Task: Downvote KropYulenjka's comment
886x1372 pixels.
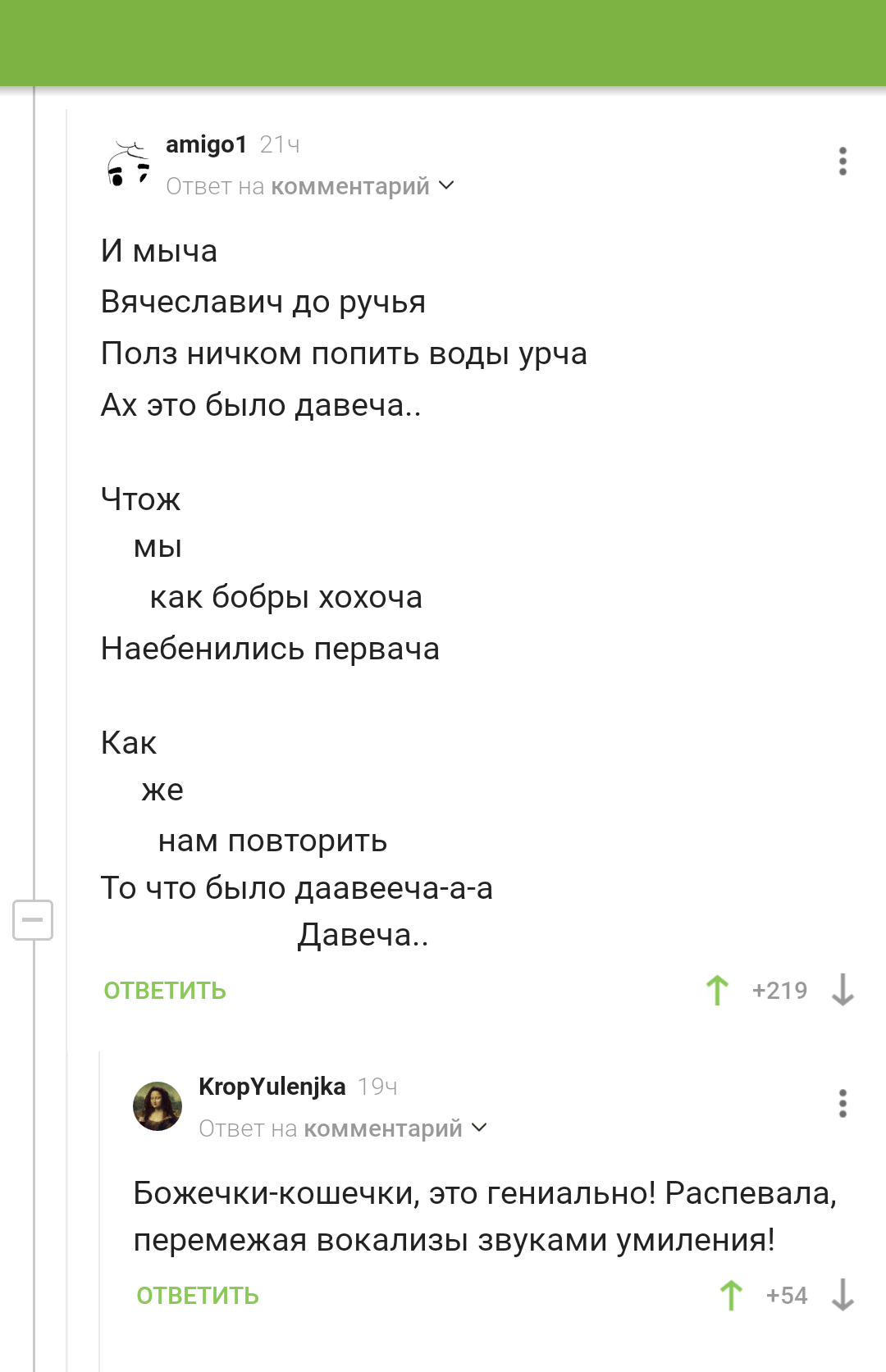Action: [843, 1296]
